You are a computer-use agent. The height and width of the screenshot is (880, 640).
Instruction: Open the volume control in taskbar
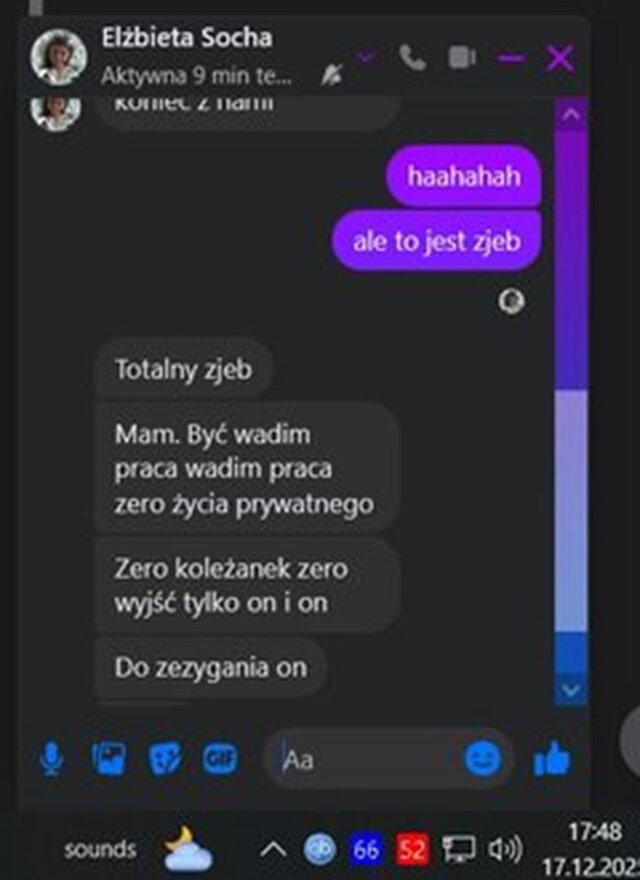coord(505,851)
